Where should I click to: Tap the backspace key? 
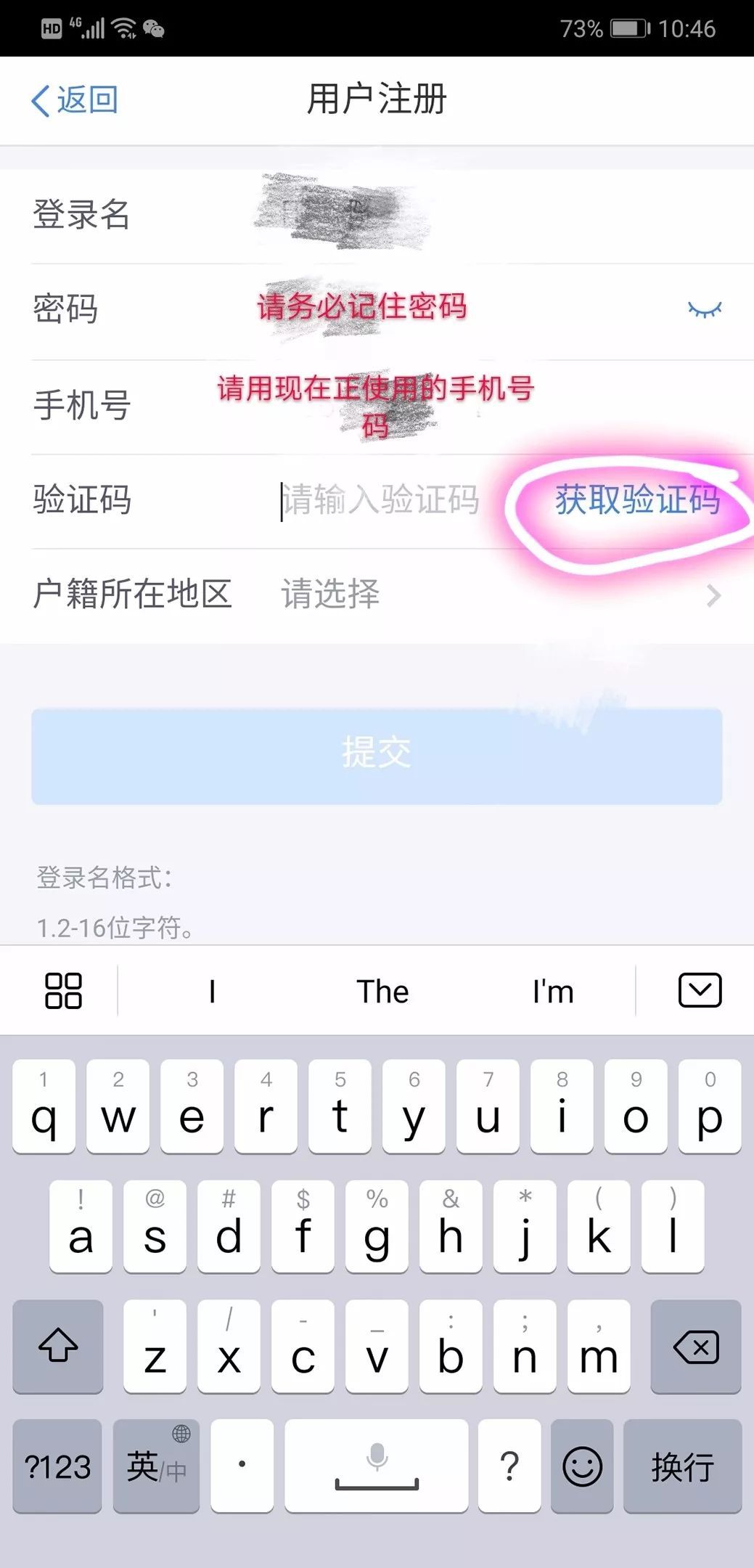coord(696,1347)
